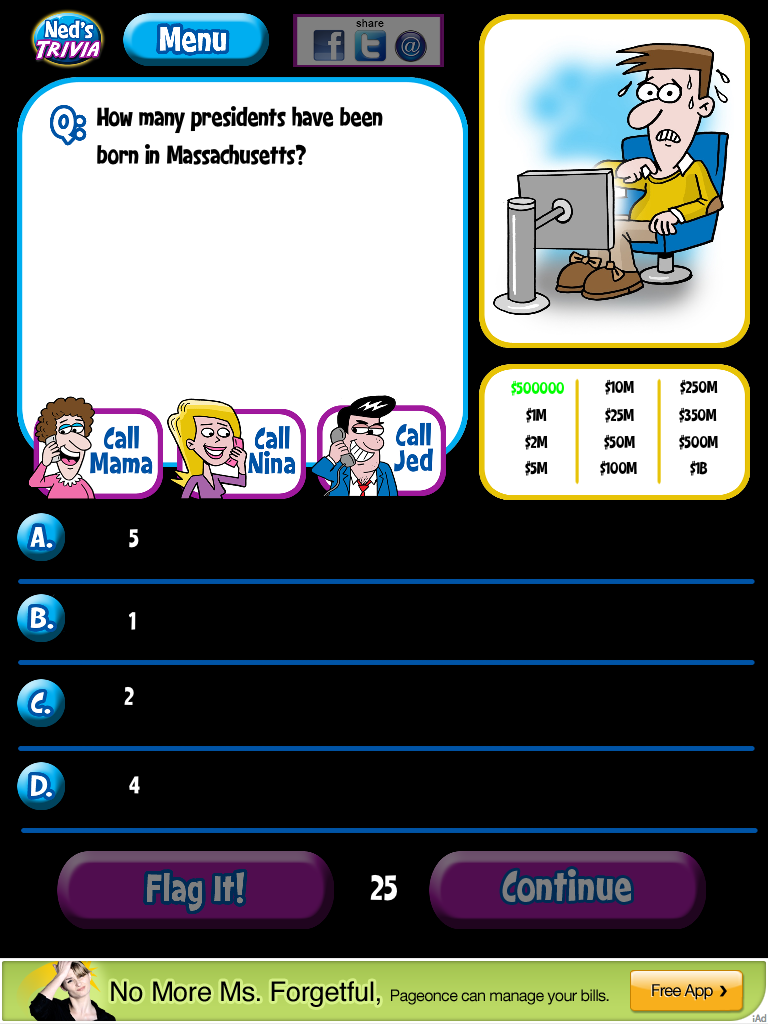This screenshot has width=768, height=1024.
Task: Use the Call Jed lifeline
Action: click(382, 451)
